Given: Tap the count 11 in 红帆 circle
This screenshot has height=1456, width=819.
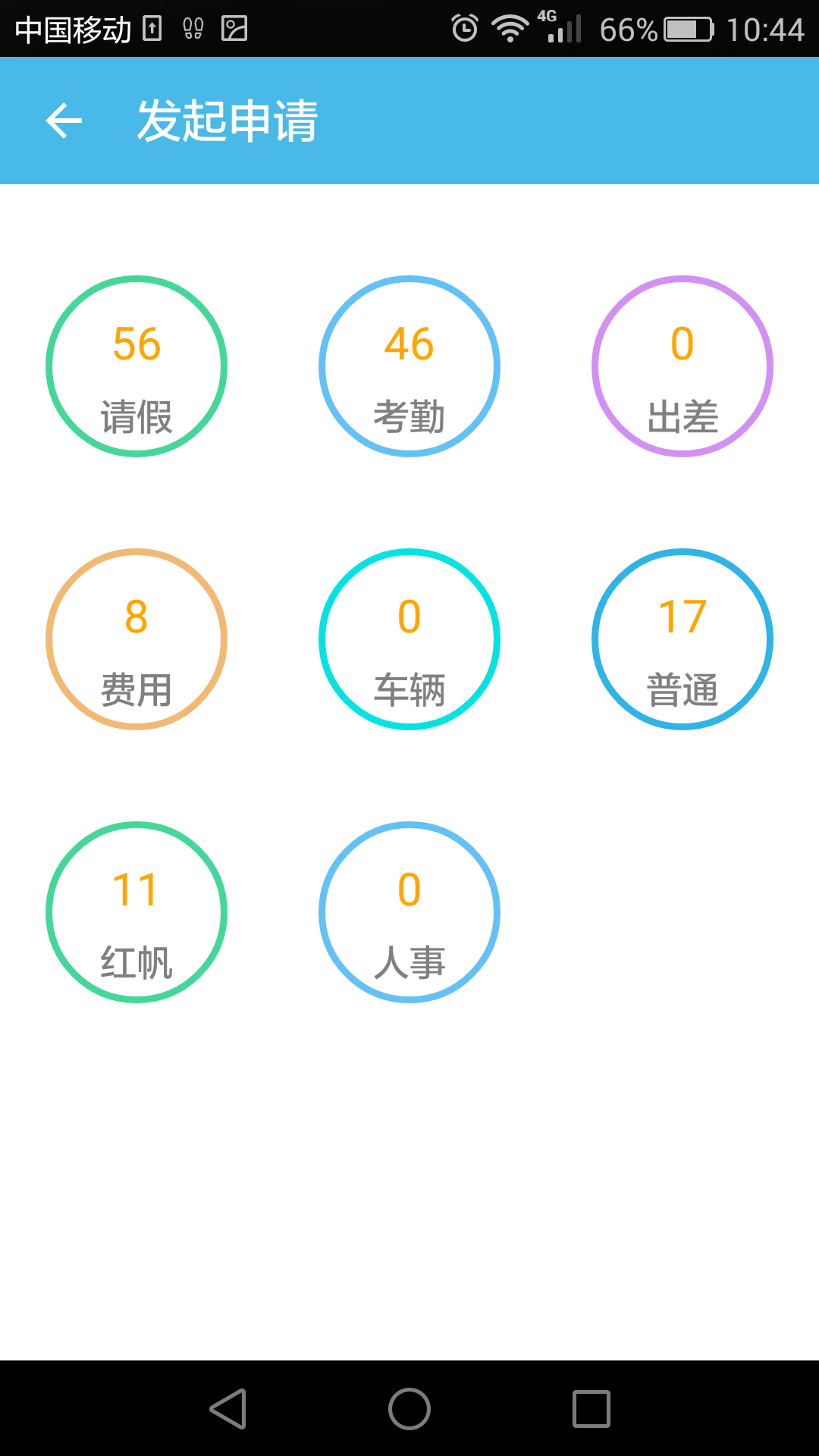Looking at the screenshot, I should pos(135,891).
